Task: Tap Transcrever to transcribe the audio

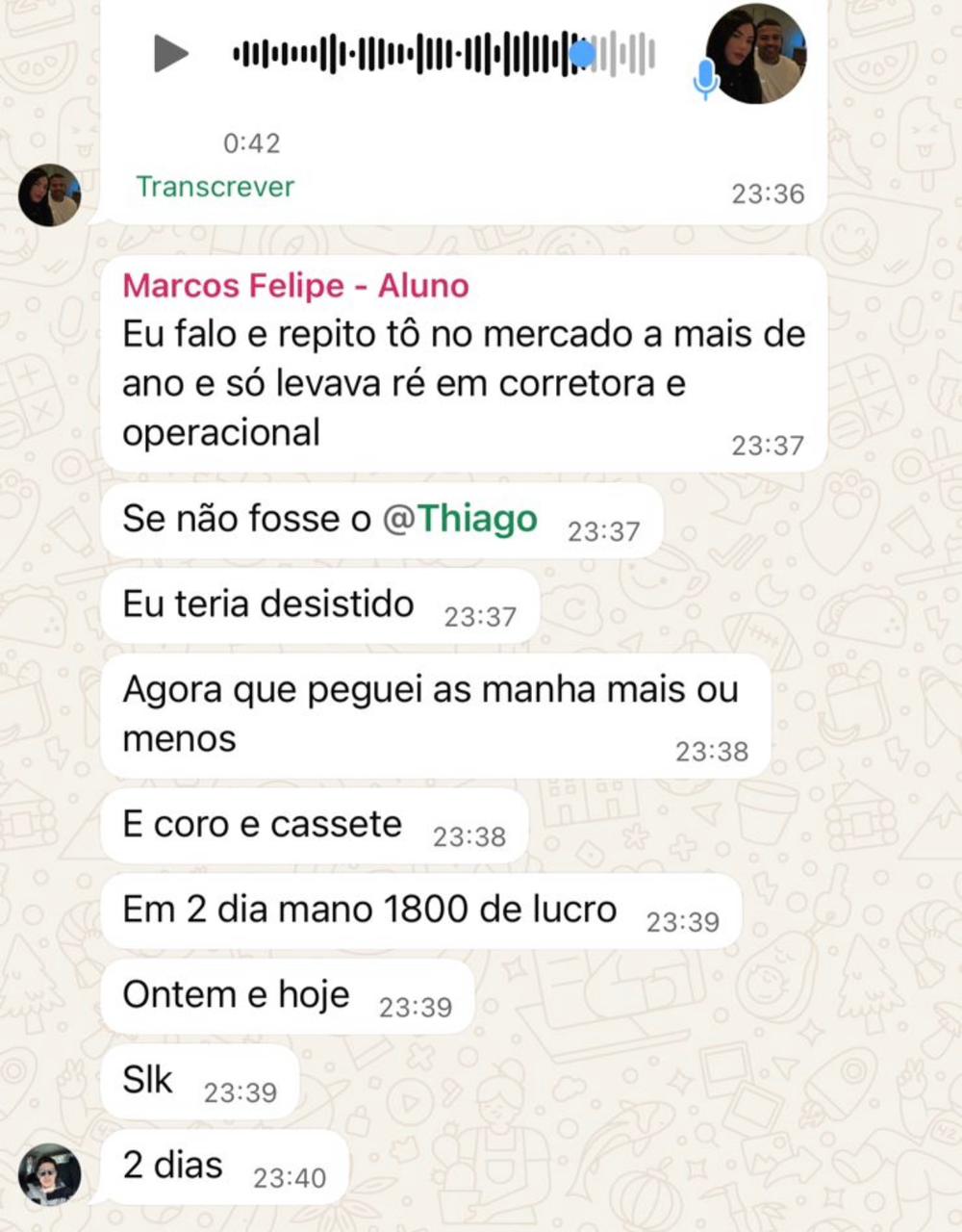Action: tap(215, 187)
